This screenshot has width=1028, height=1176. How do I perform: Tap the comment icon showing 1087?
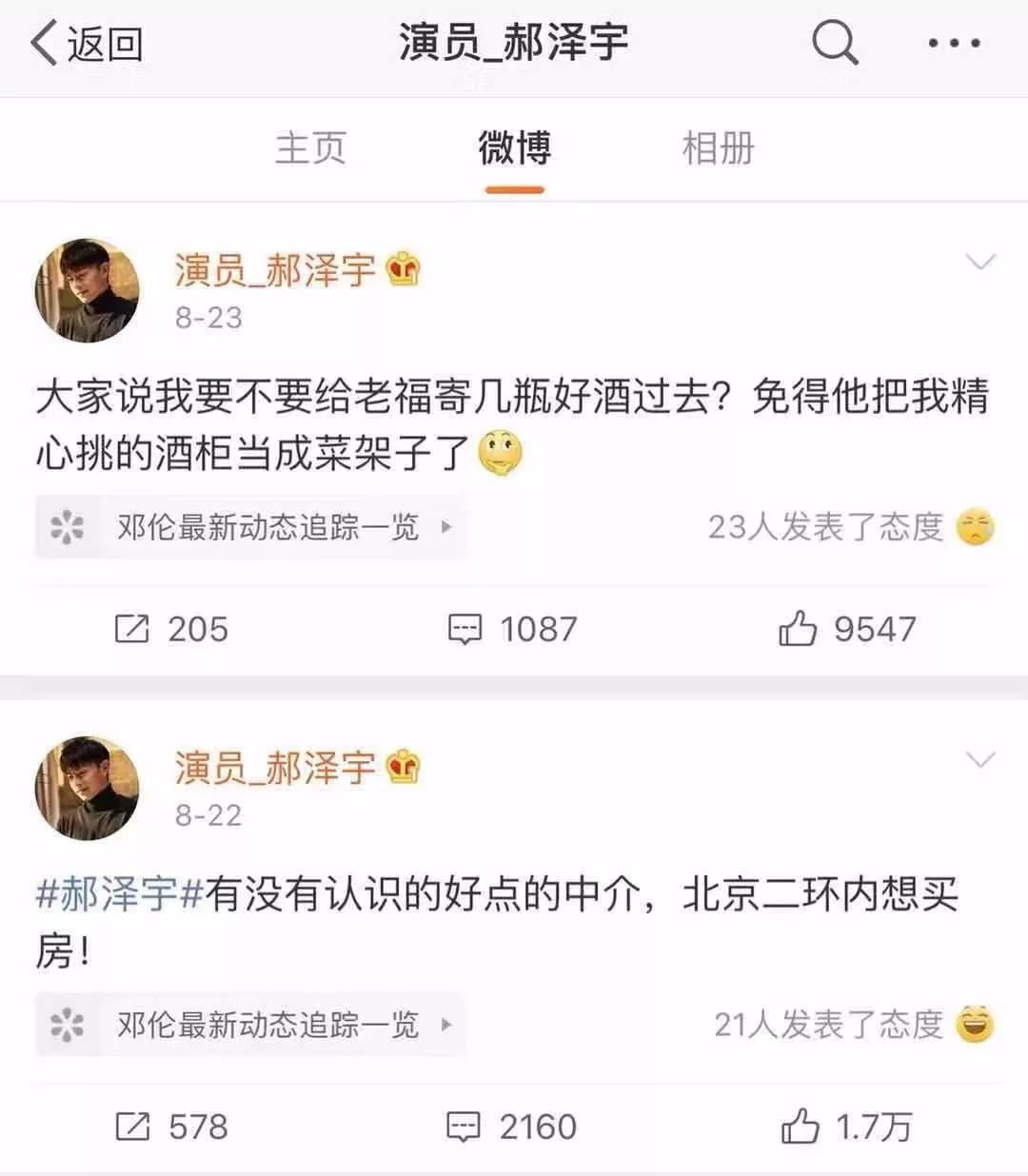[465, 628]
